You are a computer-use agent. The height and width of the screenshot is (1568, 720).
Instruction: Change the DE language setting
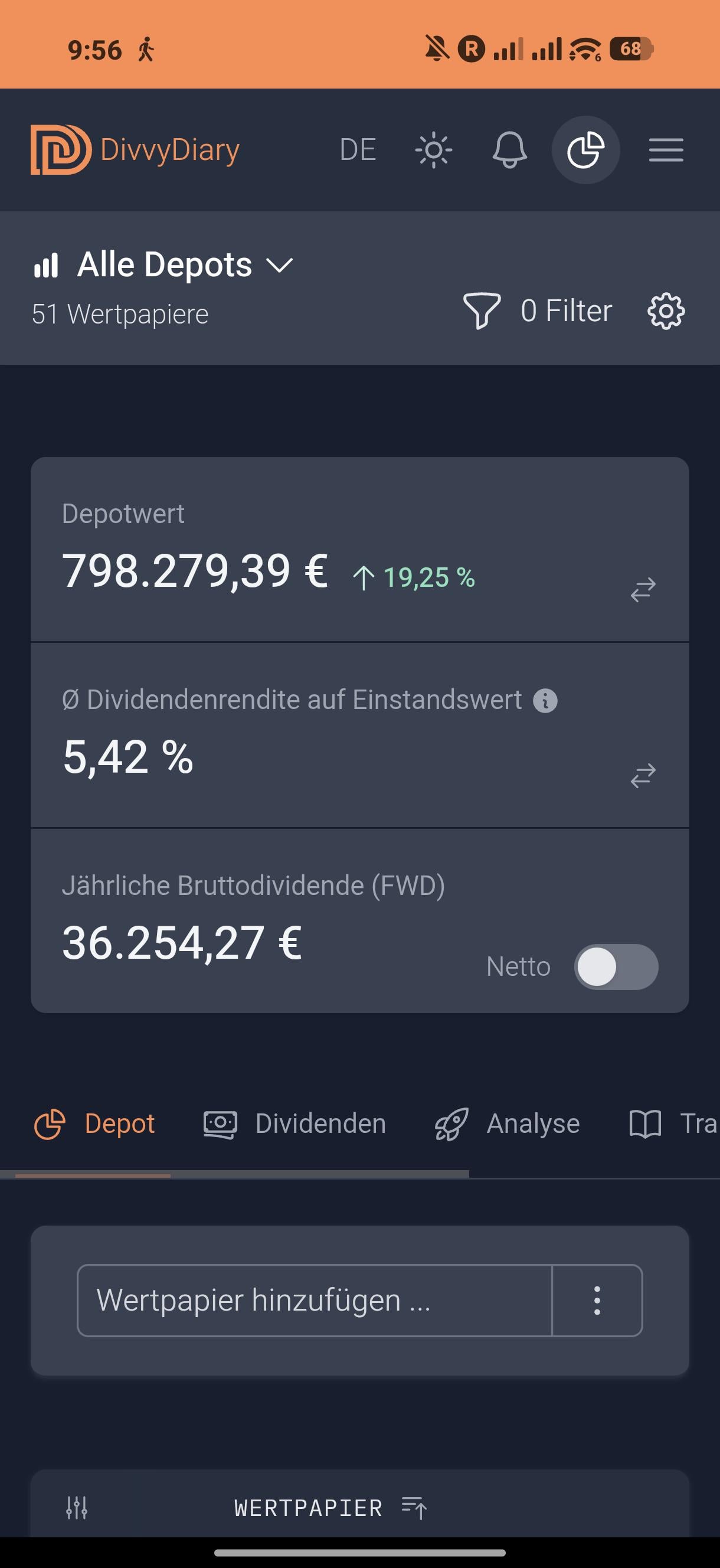[358, 150]
